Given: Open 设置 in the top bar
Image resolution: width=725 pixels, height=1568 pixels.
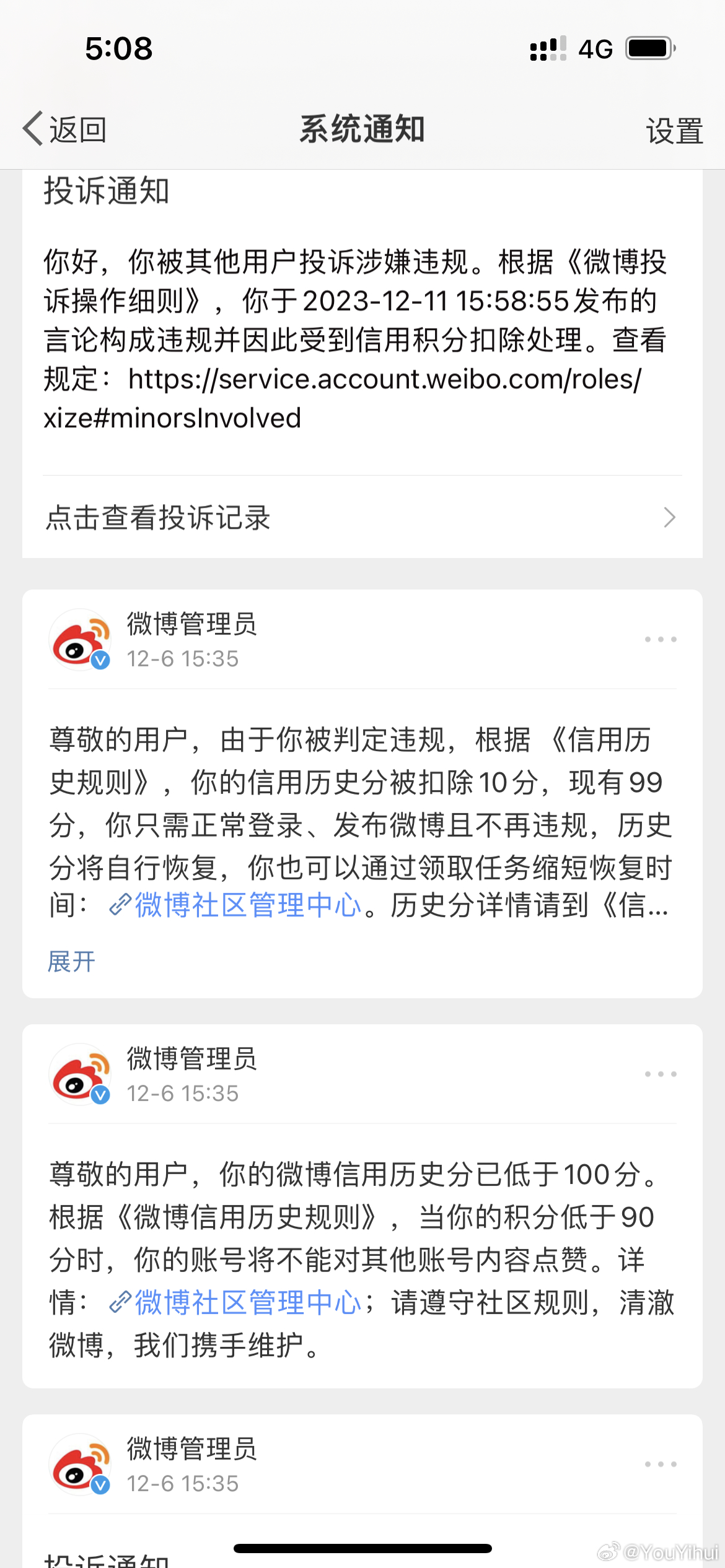Looking at the screenshot, I should (674, 131).
